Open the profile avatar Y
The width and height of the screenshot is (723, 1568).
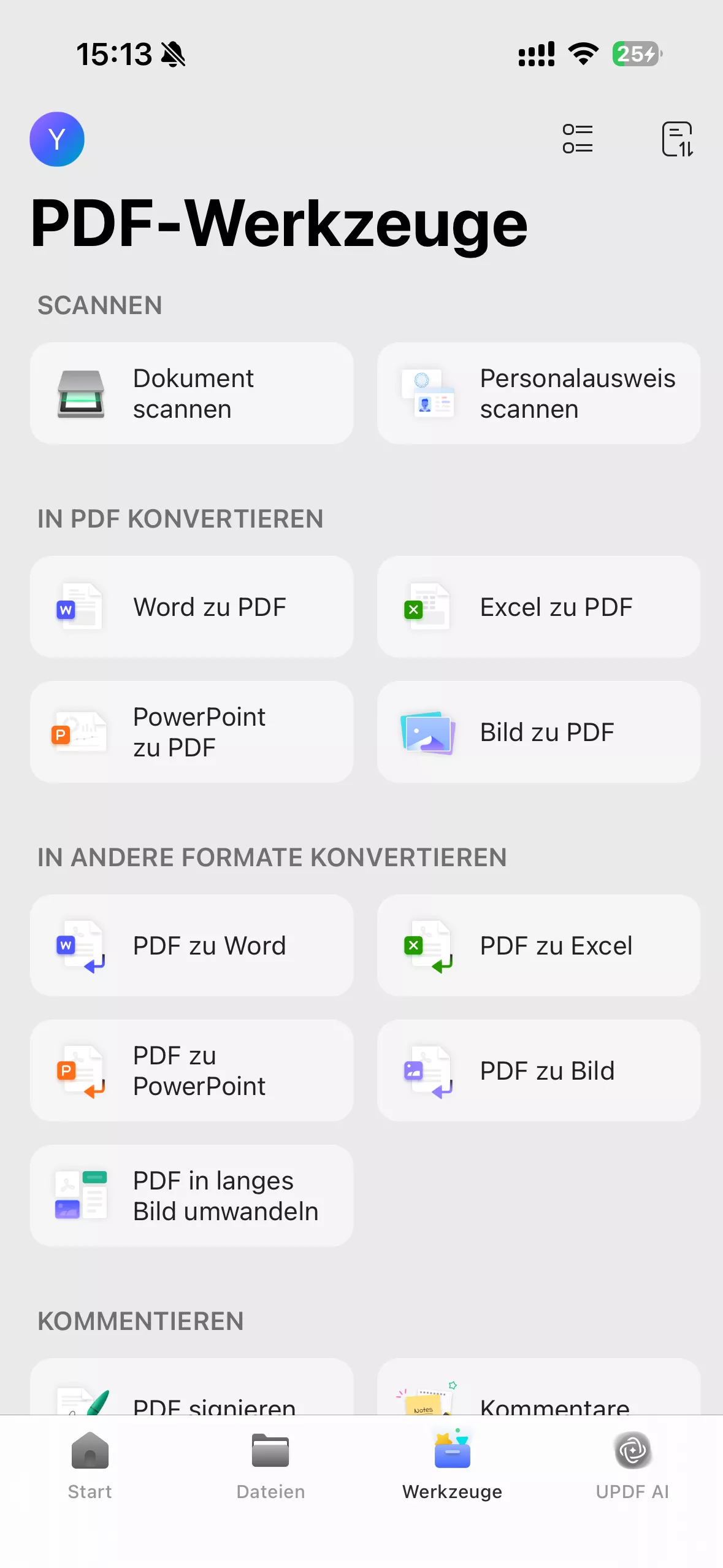point(57,139)
